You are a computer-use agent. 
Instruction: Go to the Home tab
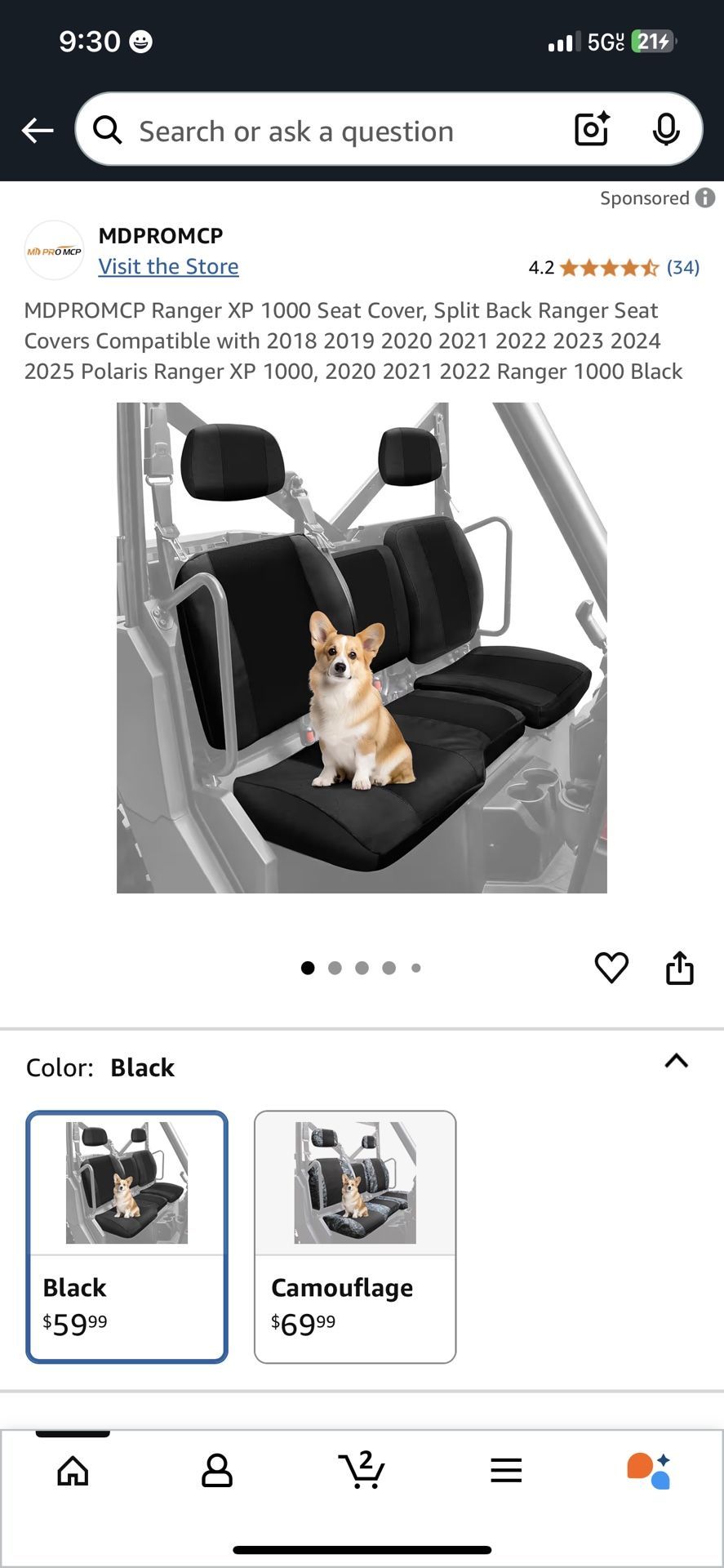(73, 1470)
